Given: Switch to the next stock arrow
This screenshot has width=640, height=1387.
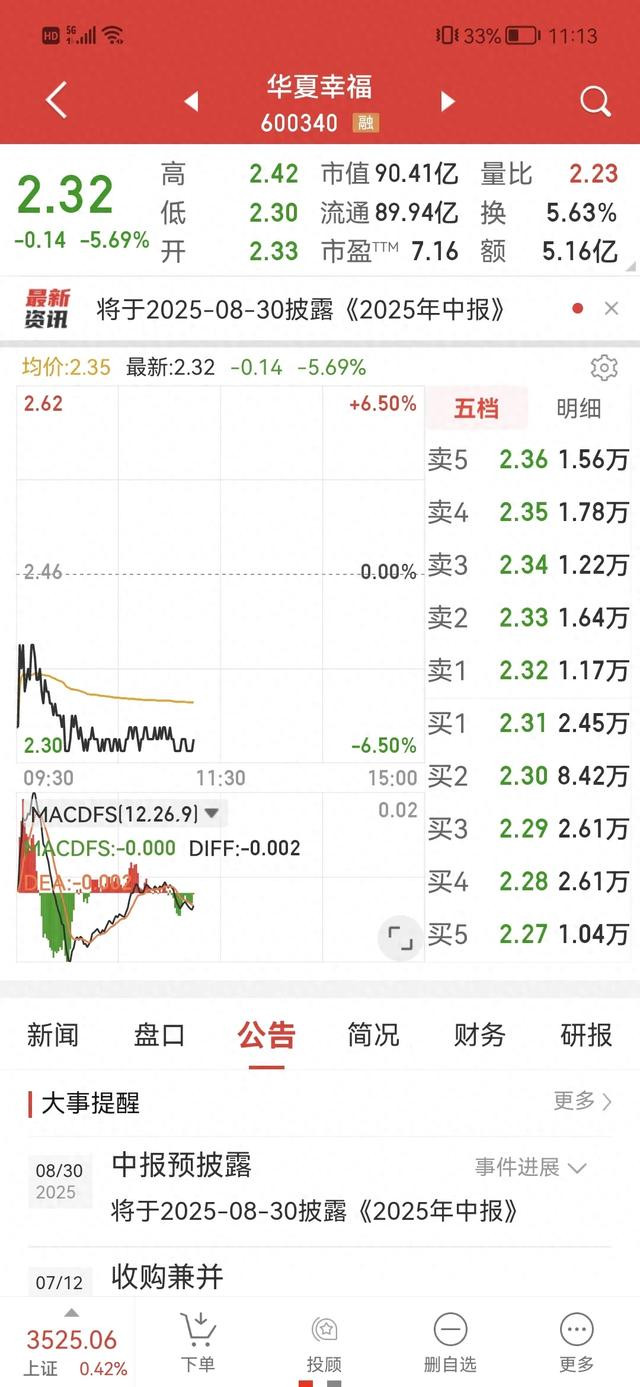Looking at the screenshot, I should (447, 101).
